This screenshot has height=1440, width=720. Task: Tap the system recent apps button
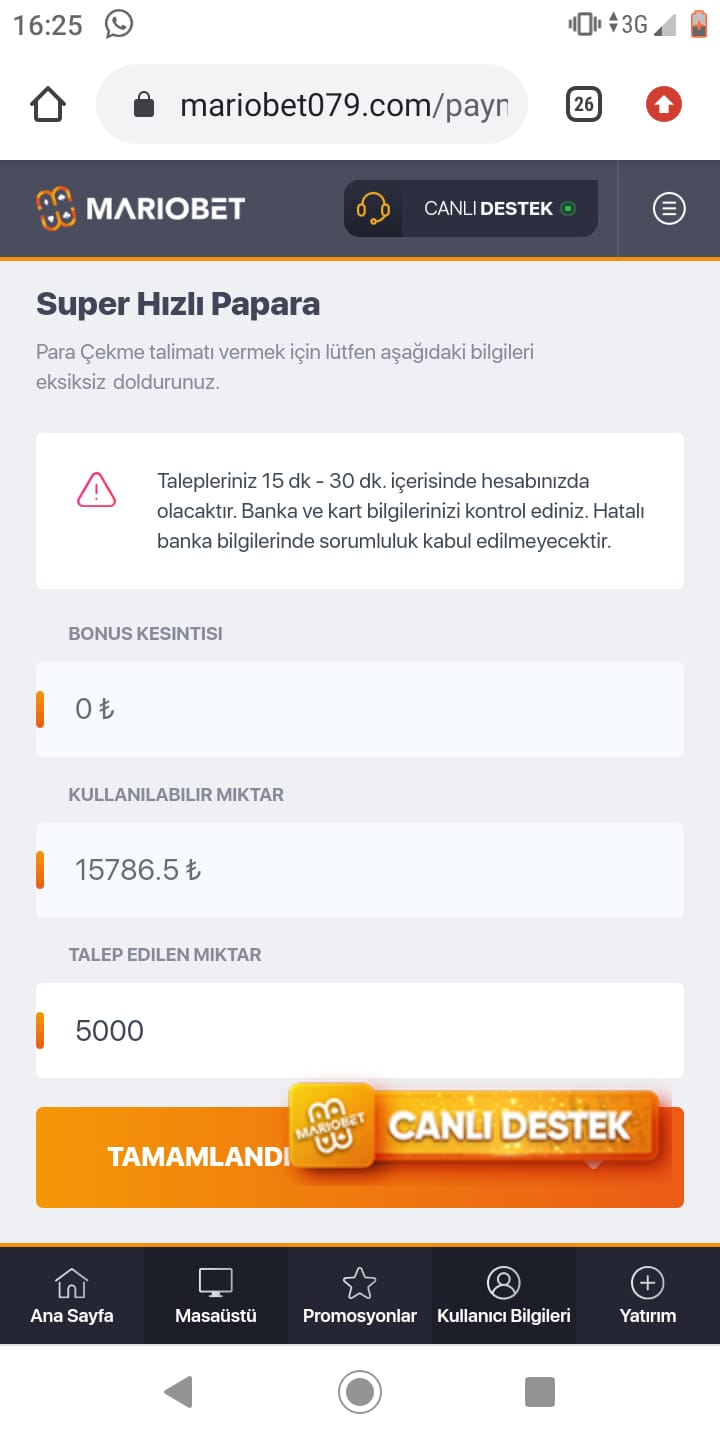click(540, 1392)
